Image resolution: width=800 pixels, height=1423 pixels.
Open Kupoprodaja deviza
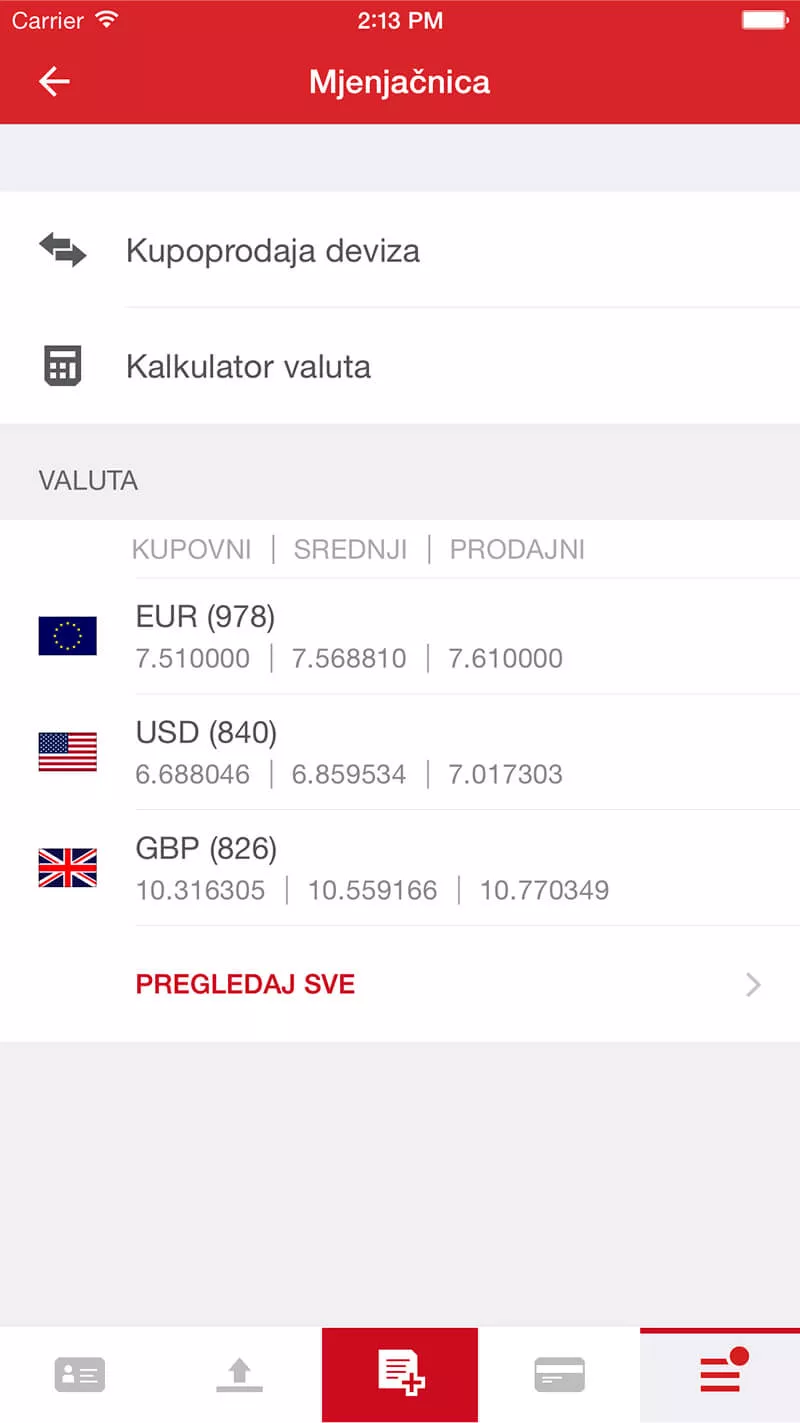(x=272, y=250)
